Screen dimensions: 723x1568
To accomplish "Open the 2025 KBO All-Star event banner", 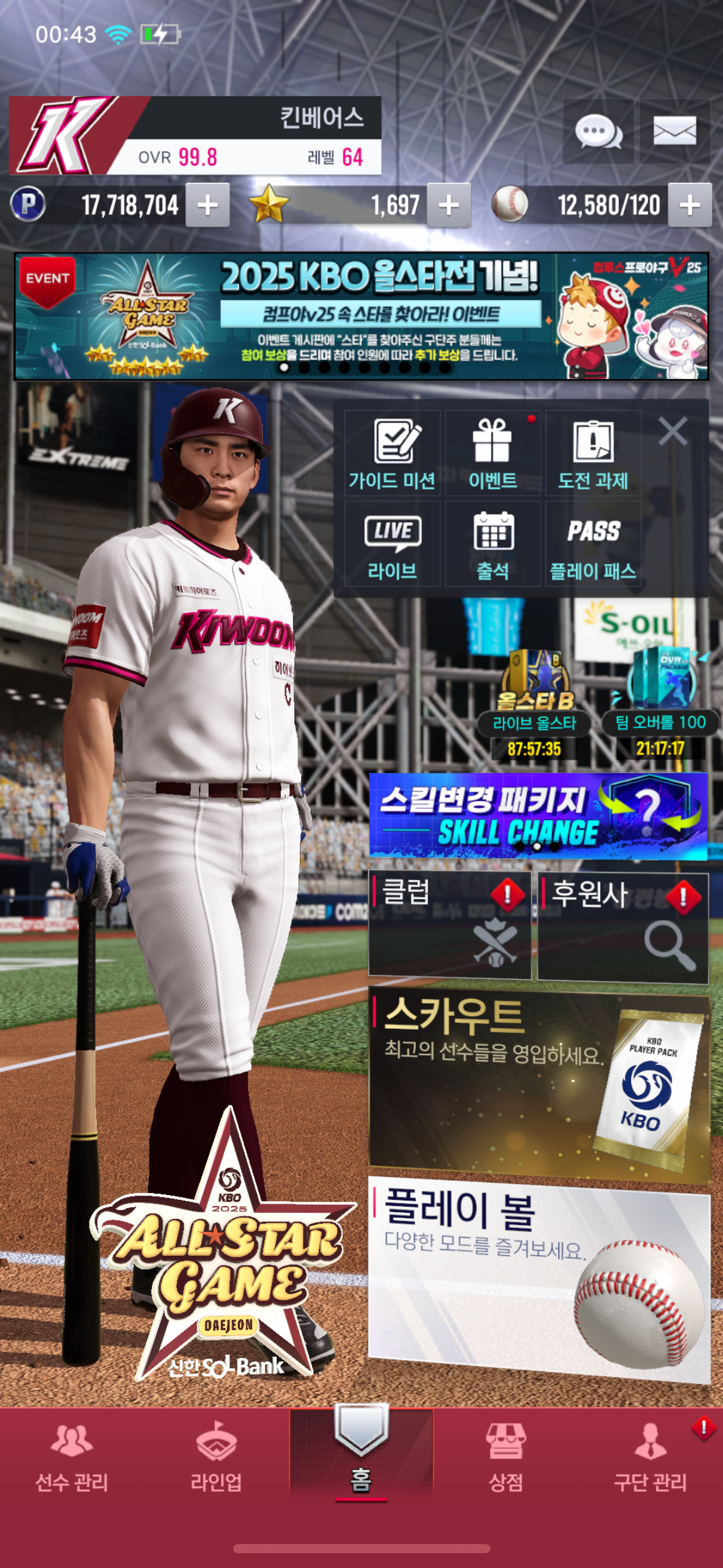I will (x=362, y=316).
